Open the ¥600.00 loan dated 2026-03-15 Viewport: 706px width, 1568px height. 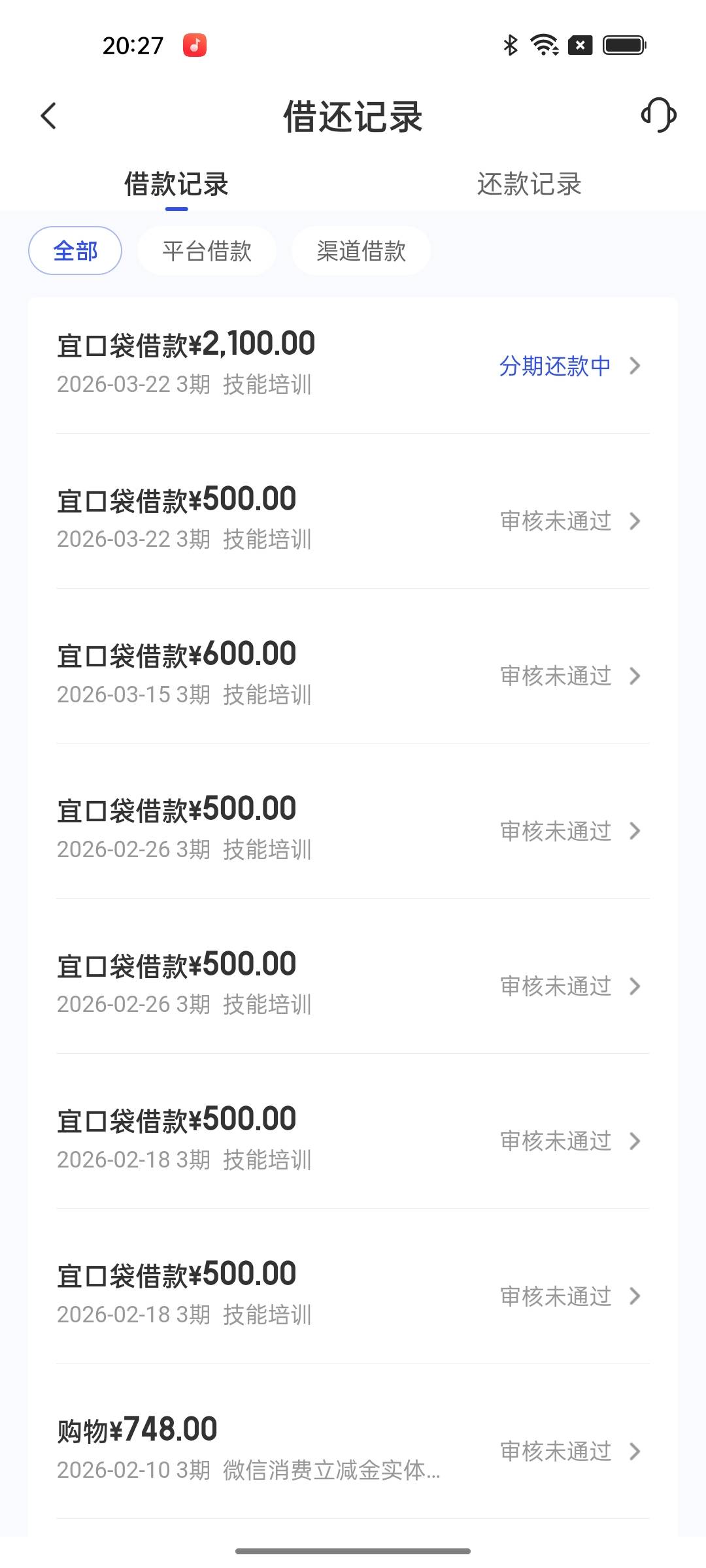pyautogui.click(x=353, y=674)
